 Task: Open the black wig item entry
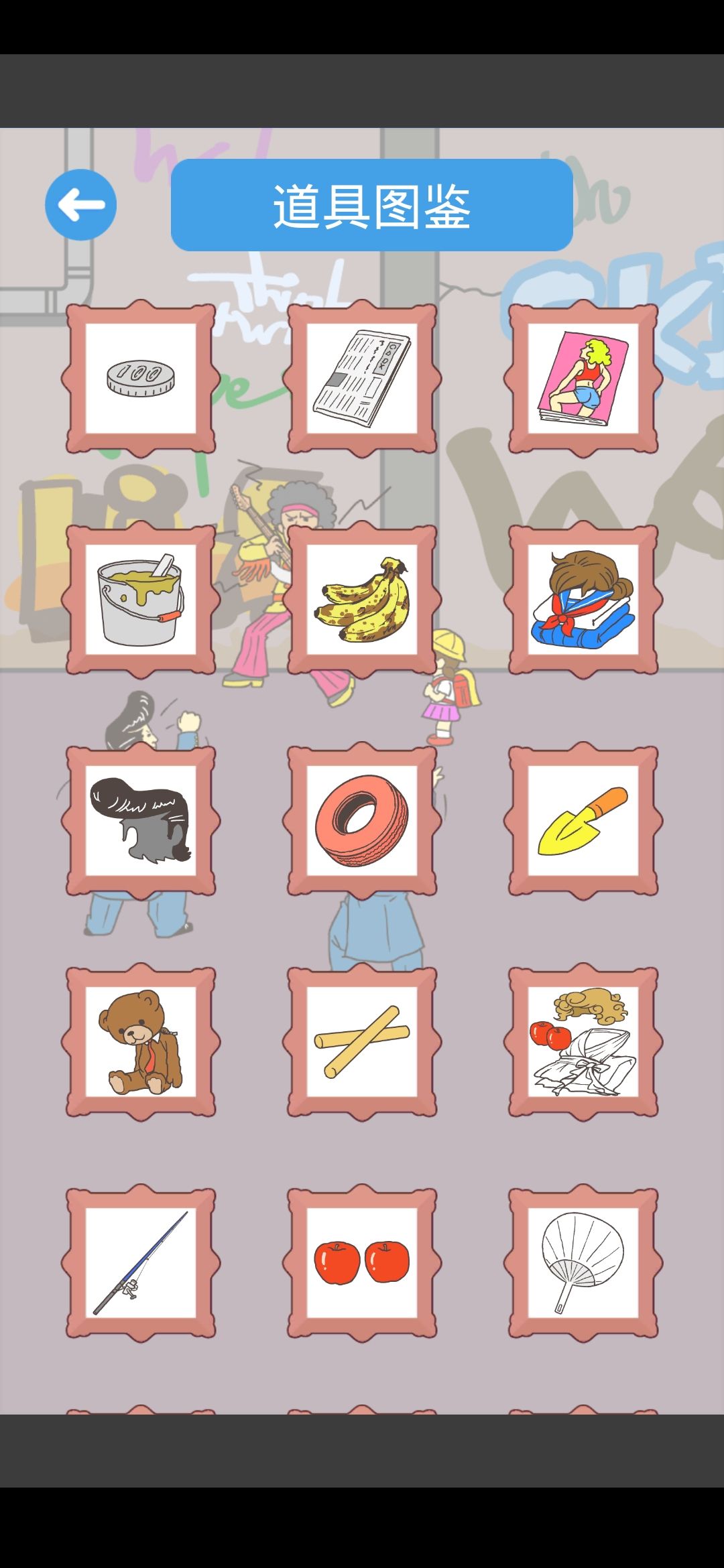point(141,823)
